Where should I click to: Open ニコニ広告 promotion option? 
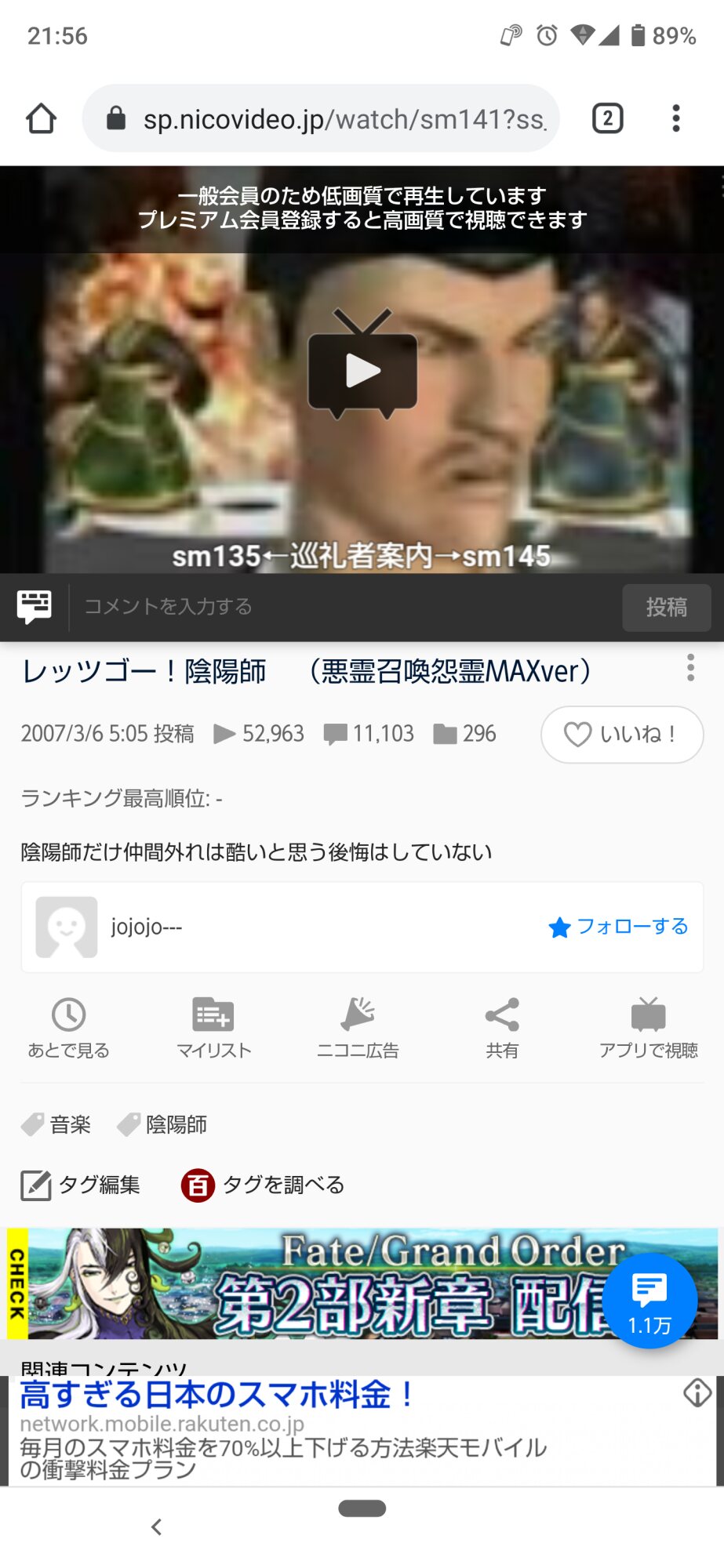358,1028
